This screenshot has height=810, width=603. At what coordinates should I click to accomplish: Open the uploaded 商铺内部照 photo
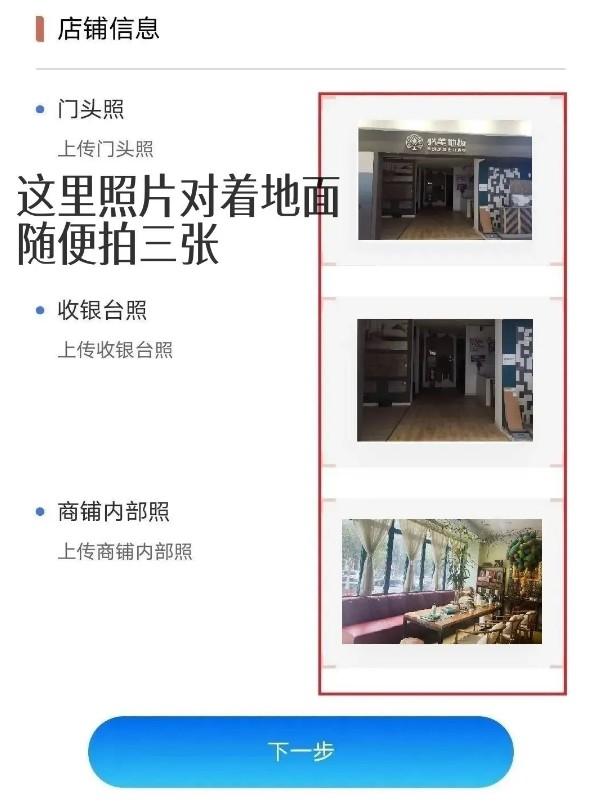tap(442, 581)
